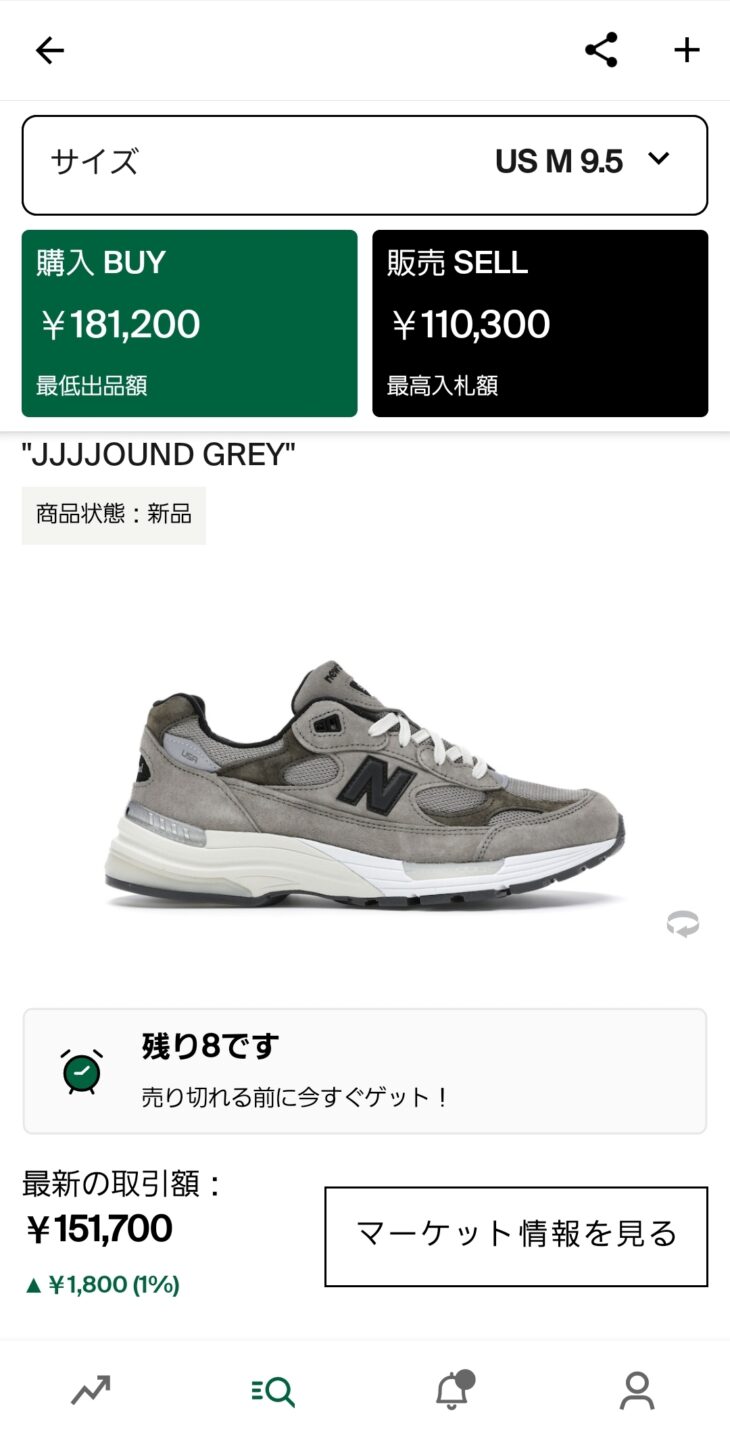Tap the green BUY button for ¥181,200
Image resolution: width=730 pixels, height=1440 pixels.
189,323
